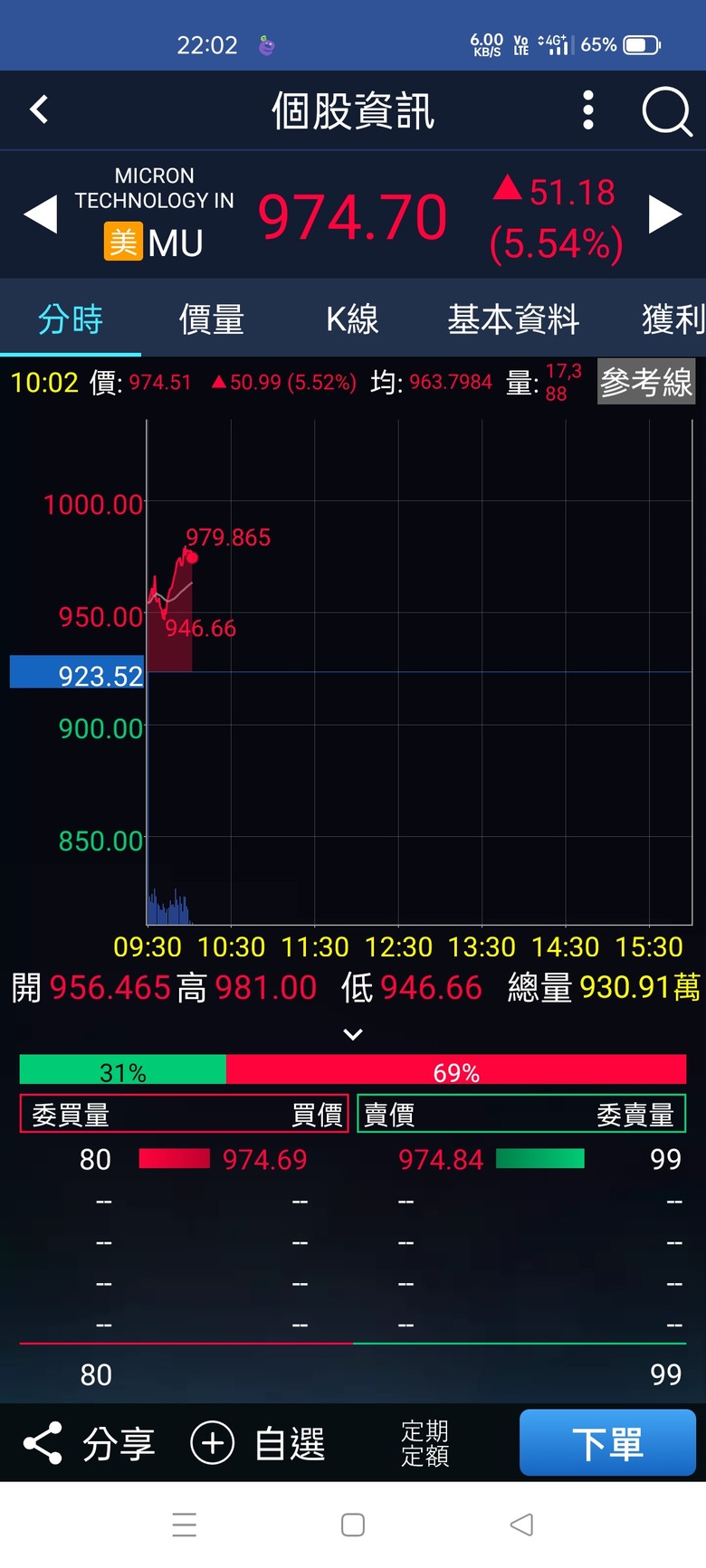The image size is (706, 1568).
Task: Open the 基本資料 tab
Action: tap(513, 318)
